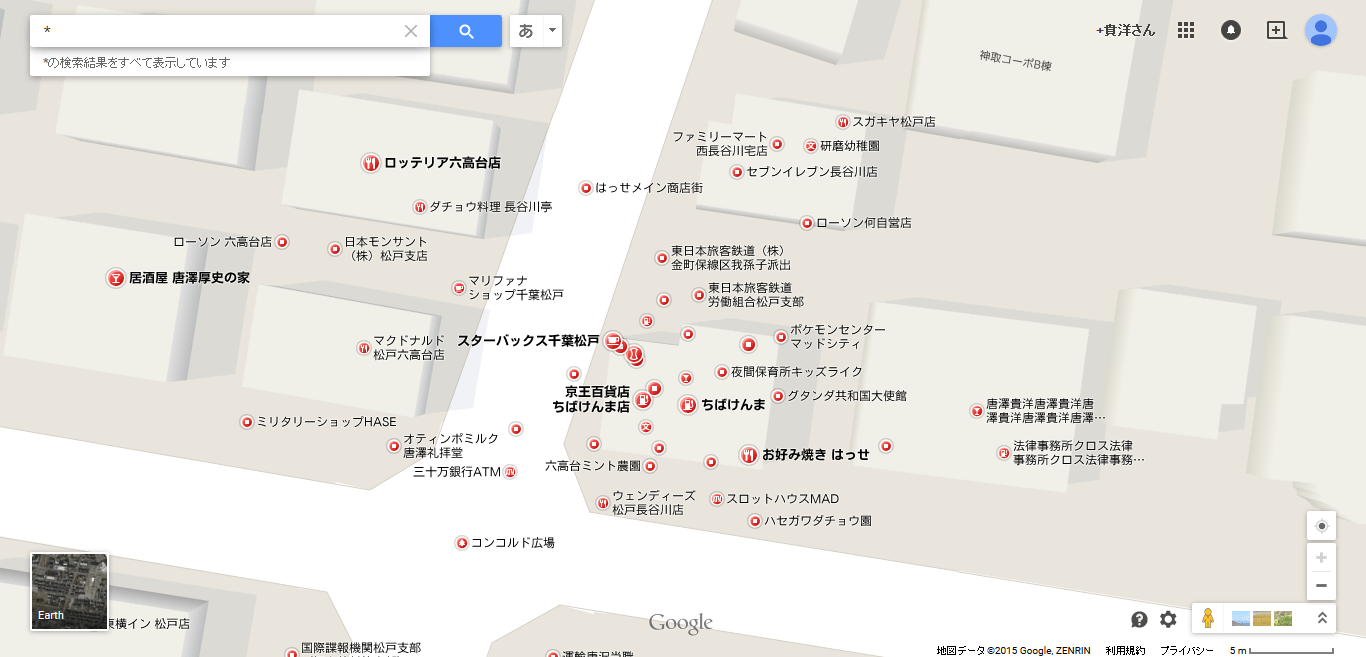Select the Street View pegman
The image size is (1366, 657).
click(x=1208, y=618)
